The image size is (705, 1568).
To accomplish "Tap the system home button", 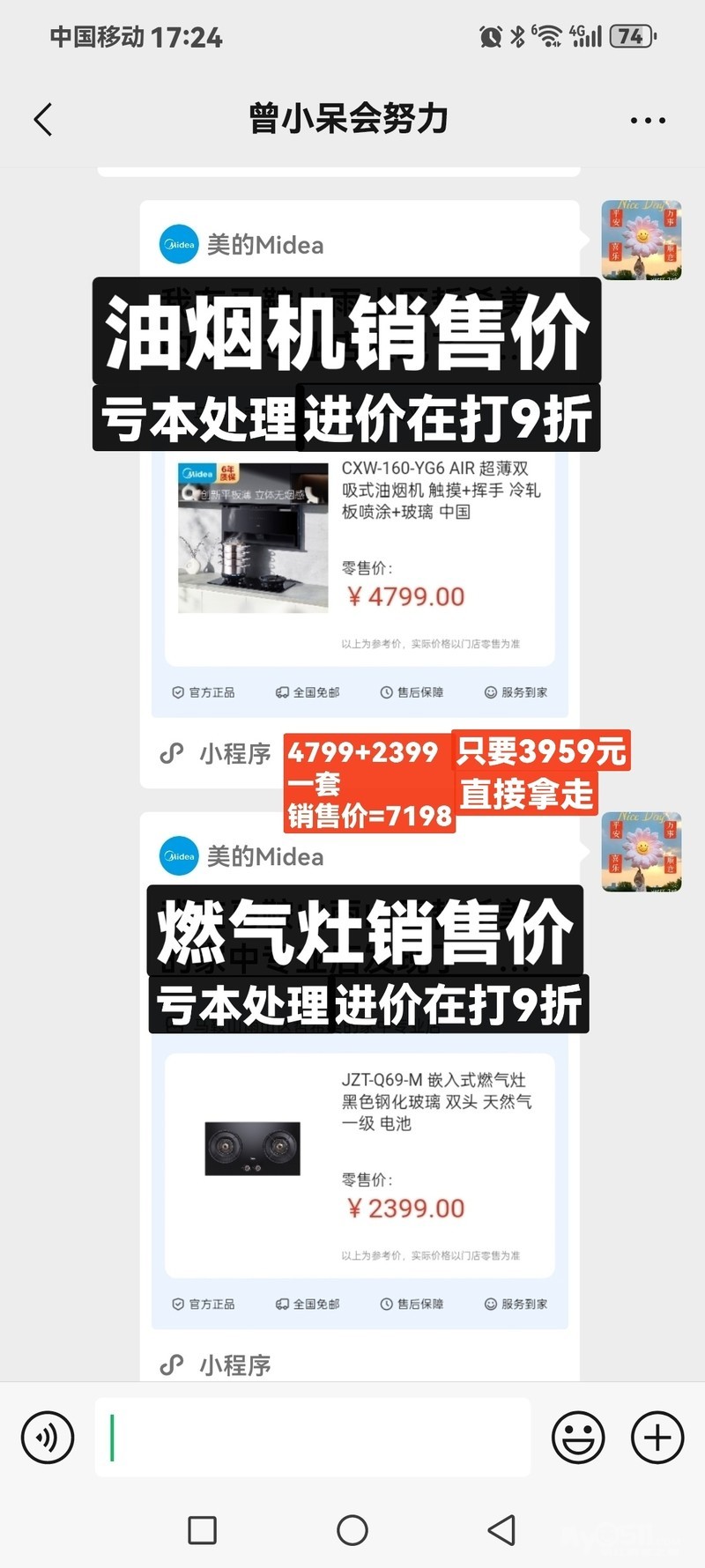I will click(352, 1530).
